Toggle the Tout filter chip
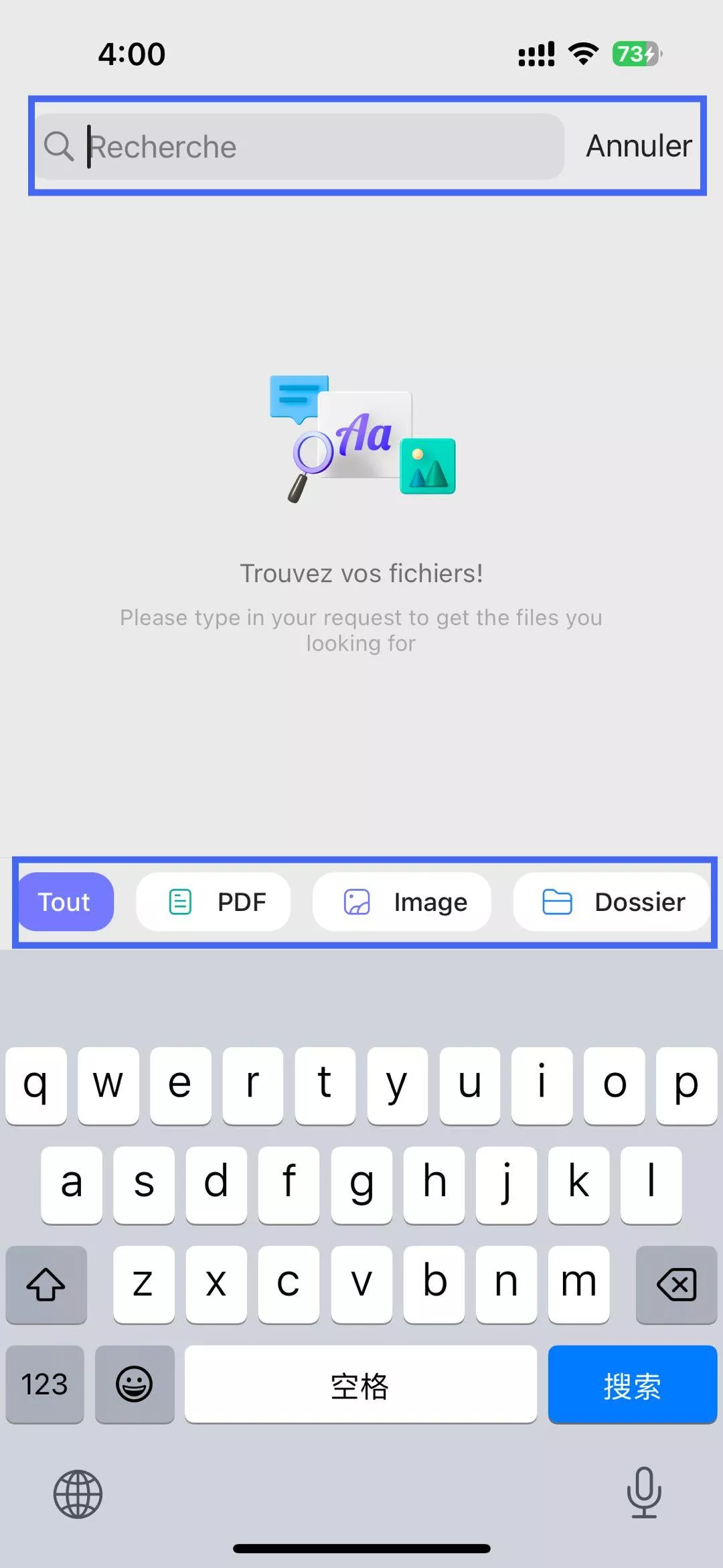 65,902
